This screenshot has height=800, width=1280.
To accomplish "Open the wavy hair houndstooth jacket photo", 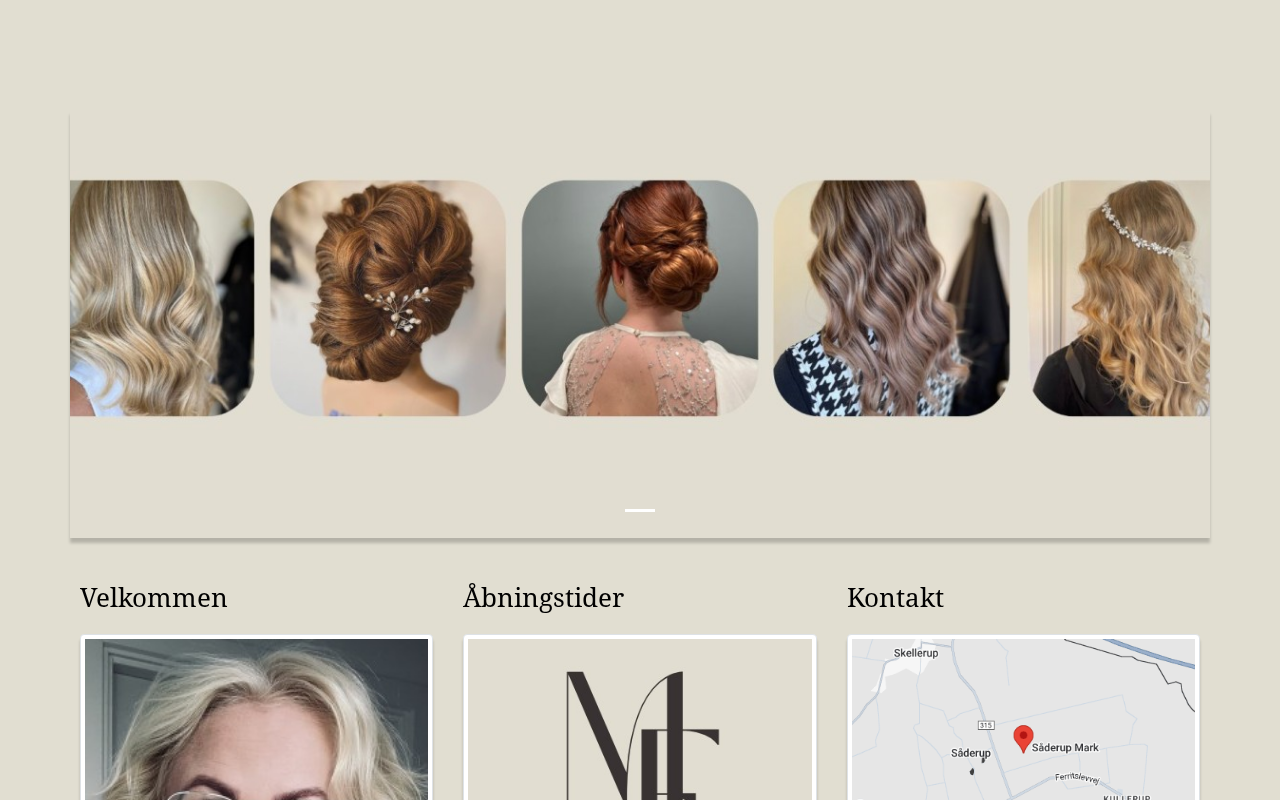I will pyautogui.click(x=891, y=298).
